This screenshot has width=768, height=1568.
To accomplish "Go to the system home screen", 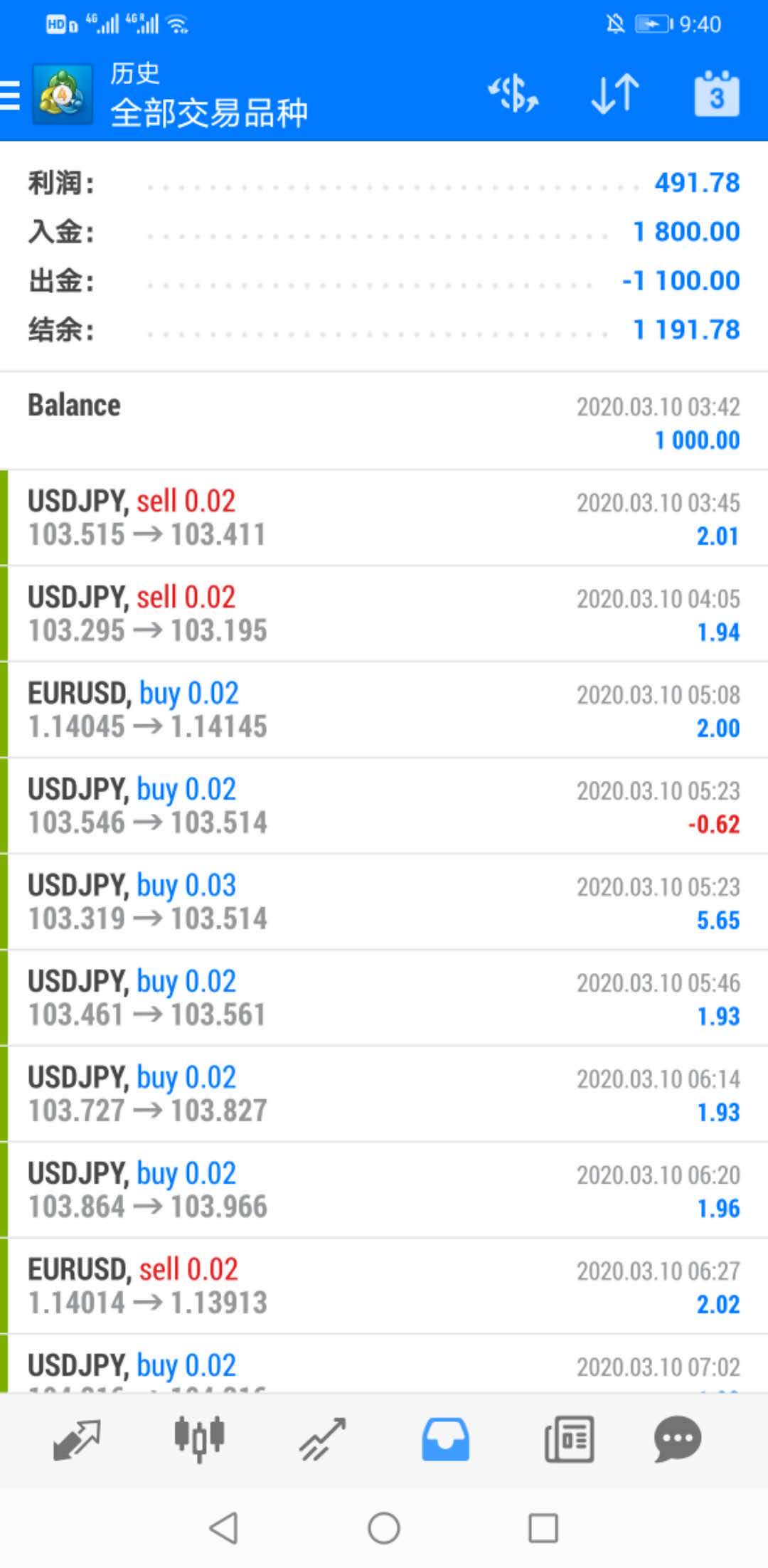I will tap(384, 1527).
